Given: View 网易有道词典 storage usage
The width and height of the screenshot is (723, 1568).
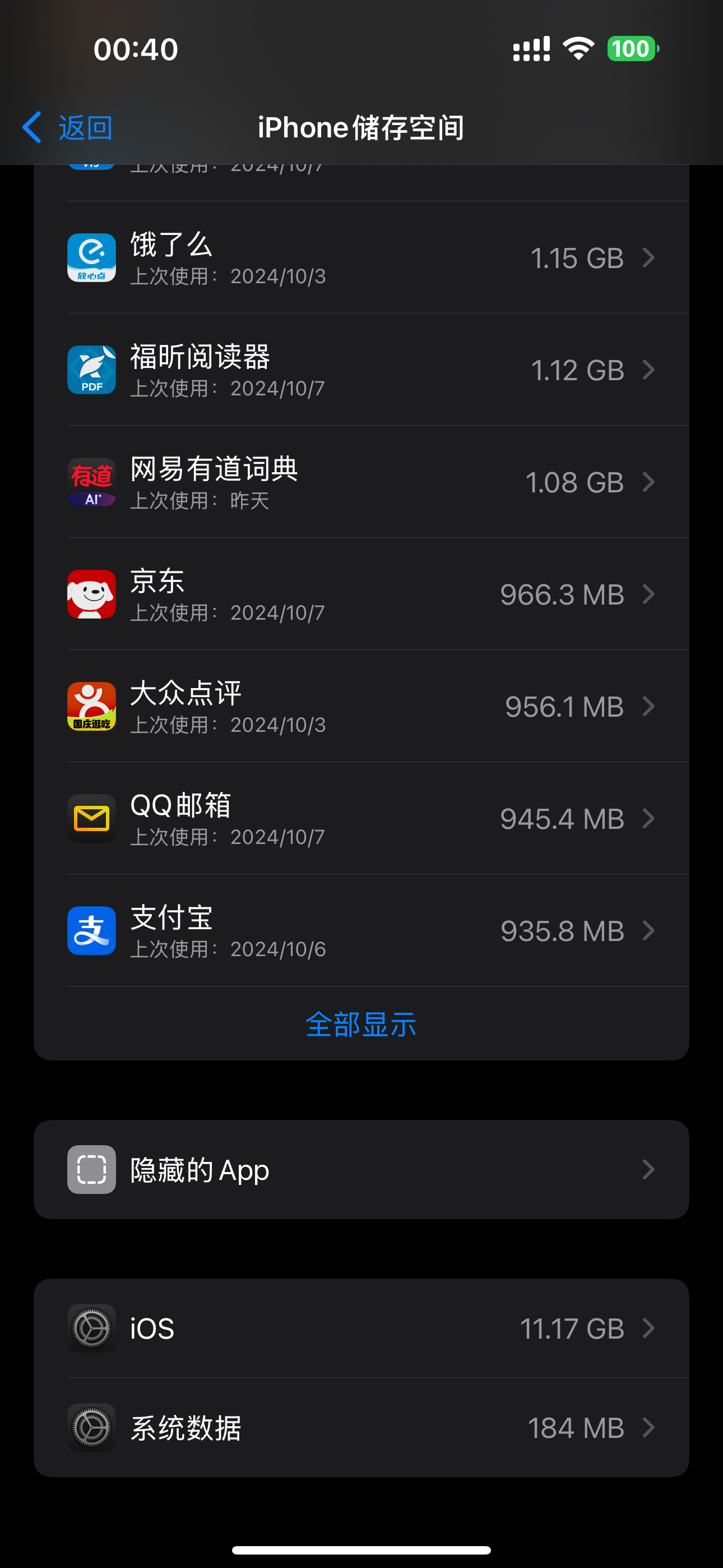Looking at the screenshot, I should coord(361,482).
